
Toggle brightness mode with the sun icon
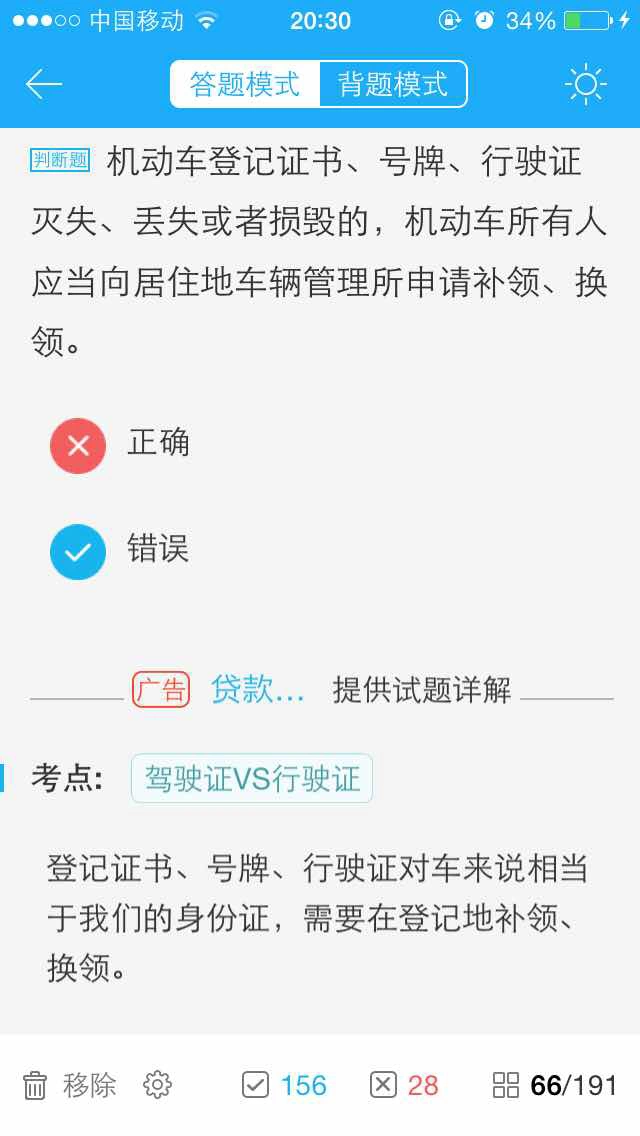[x=586, y=85]
